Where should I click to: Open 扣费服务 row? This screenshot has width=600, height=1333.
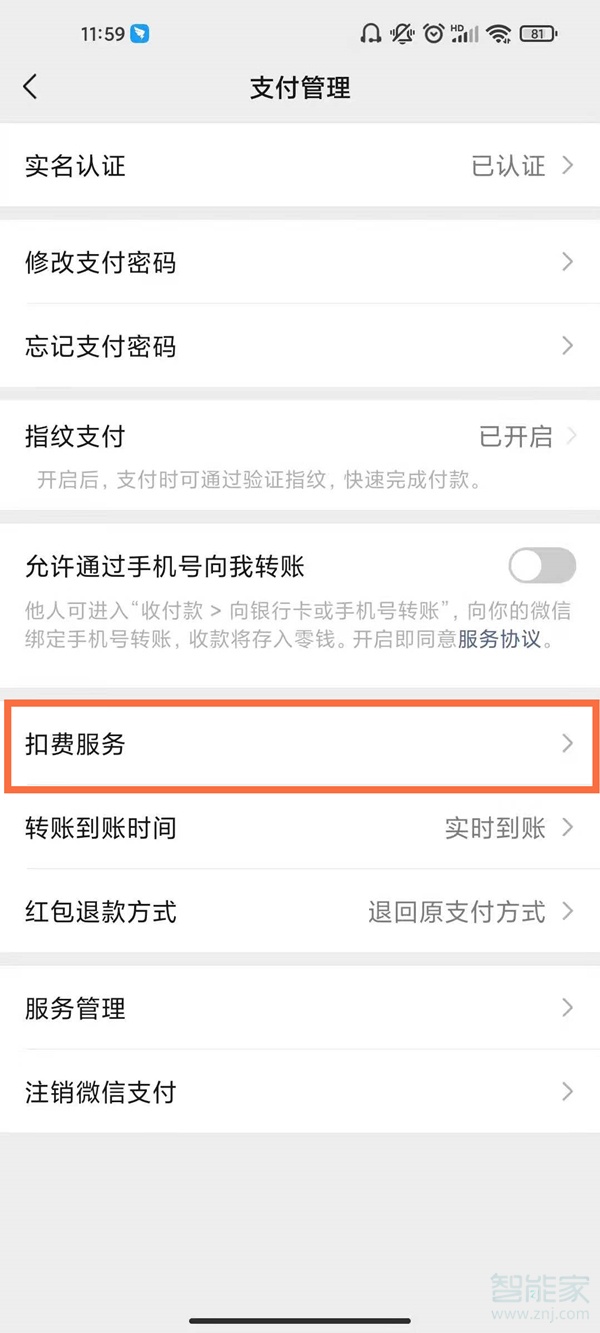pyautogui.click(x=300, y=745)
